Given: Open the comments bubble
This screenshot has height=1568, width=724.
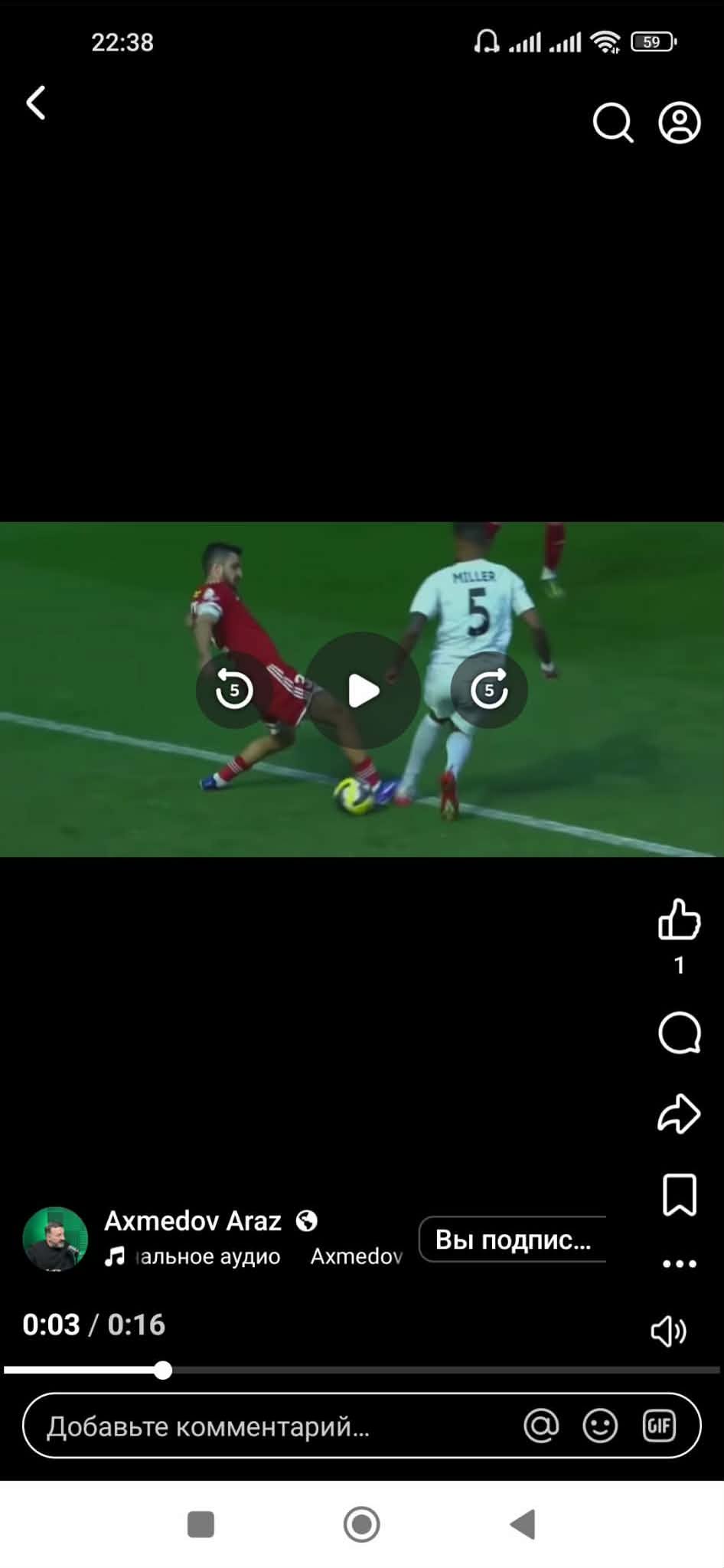Looking at the screenshot, I should click(x=679, y=1033).
